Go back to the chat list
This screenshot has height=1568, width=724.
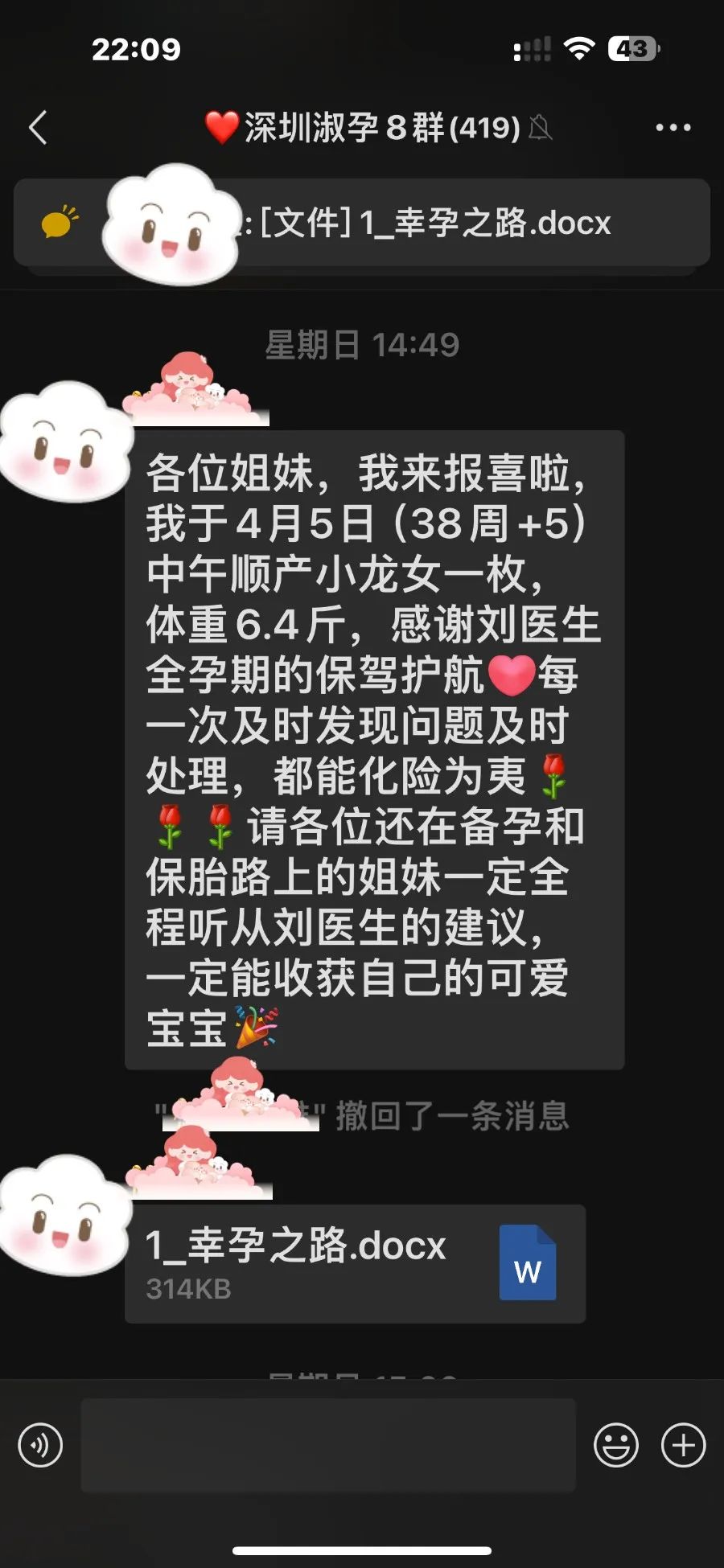pos(38,127)
